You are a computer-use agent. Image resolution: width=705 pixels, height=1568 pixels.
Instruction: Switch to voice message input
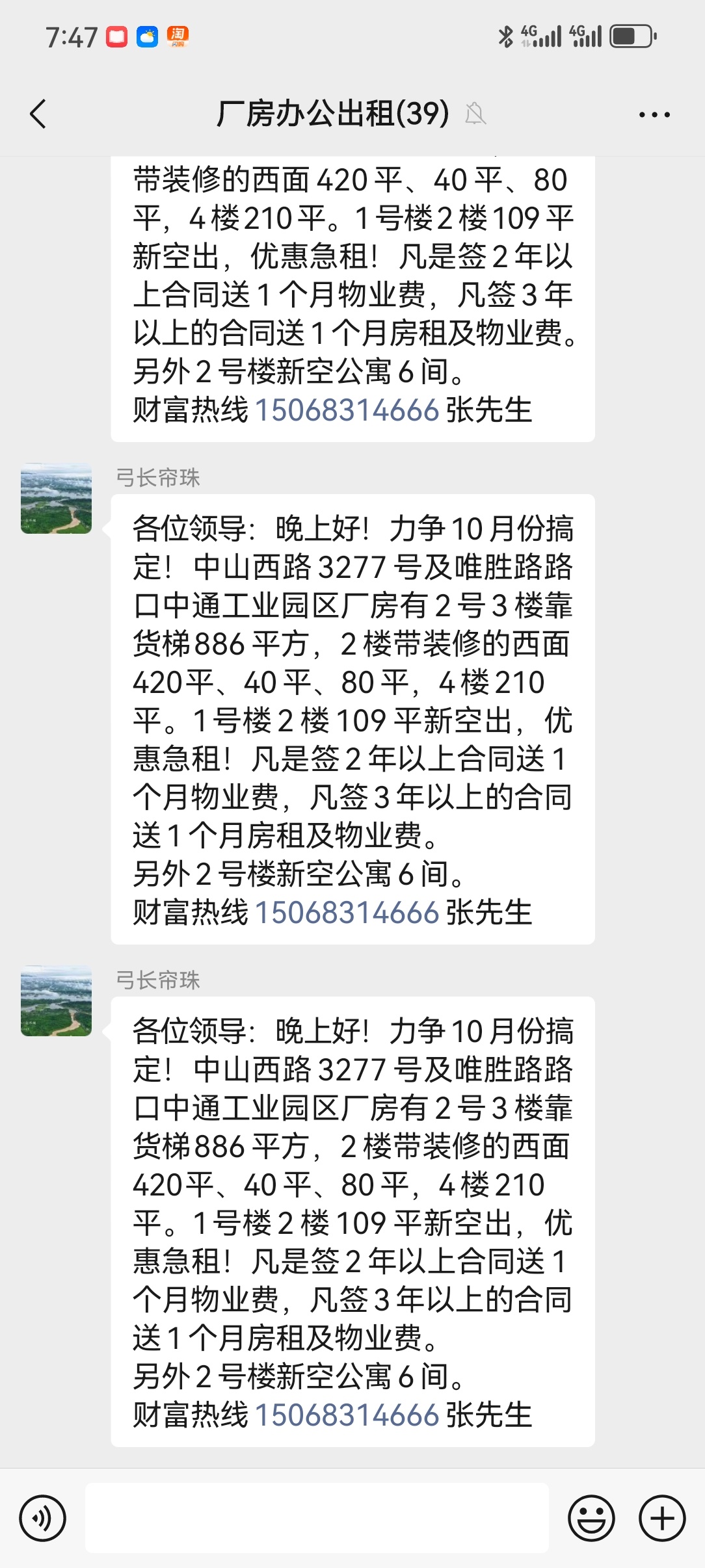pos(43,1519)
